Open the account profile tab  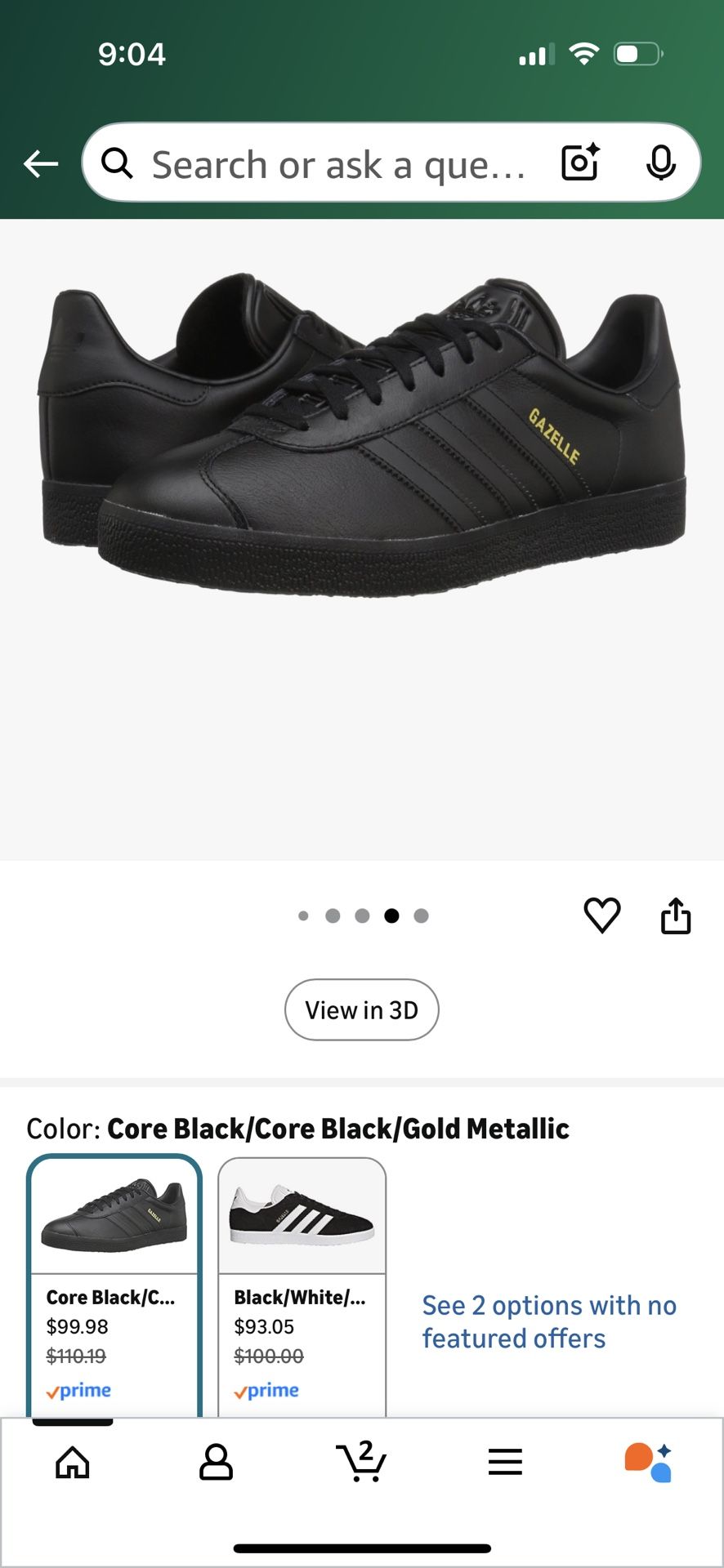pos(216,1462)
